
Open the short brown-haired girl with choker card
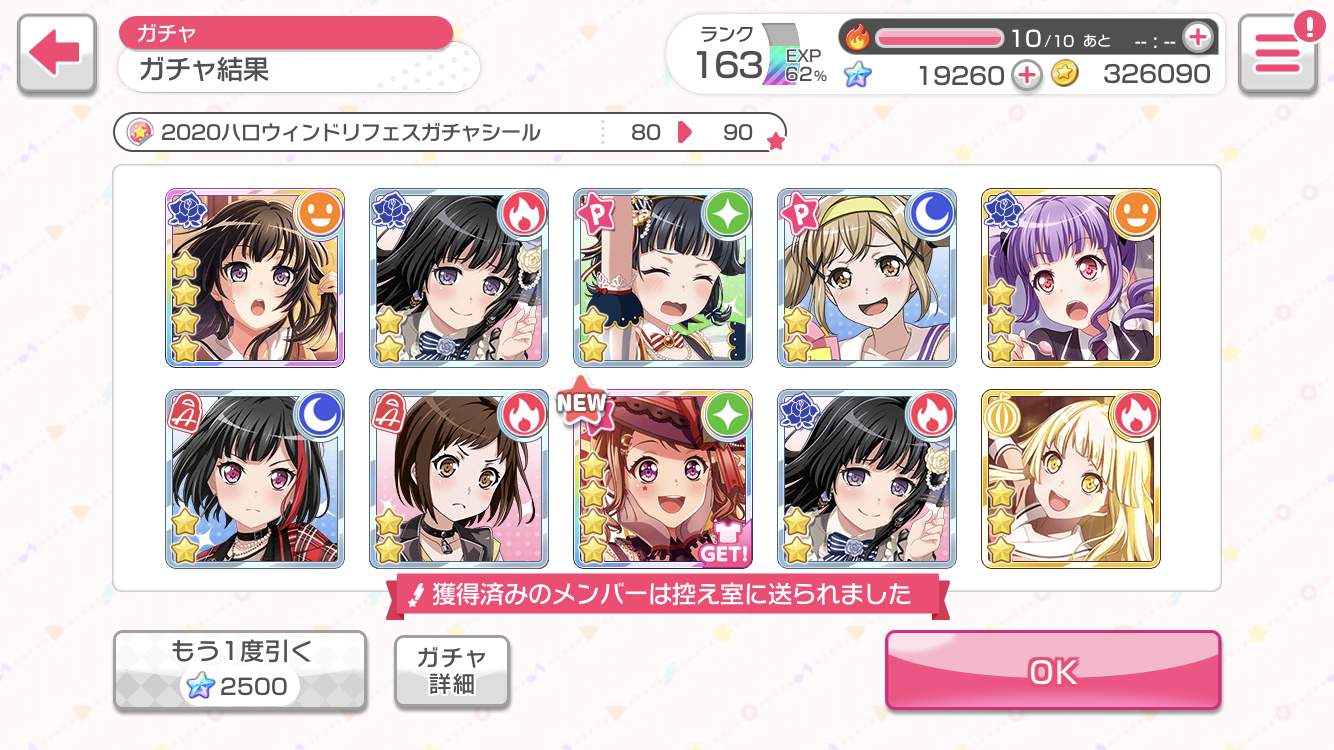point(459,479)
